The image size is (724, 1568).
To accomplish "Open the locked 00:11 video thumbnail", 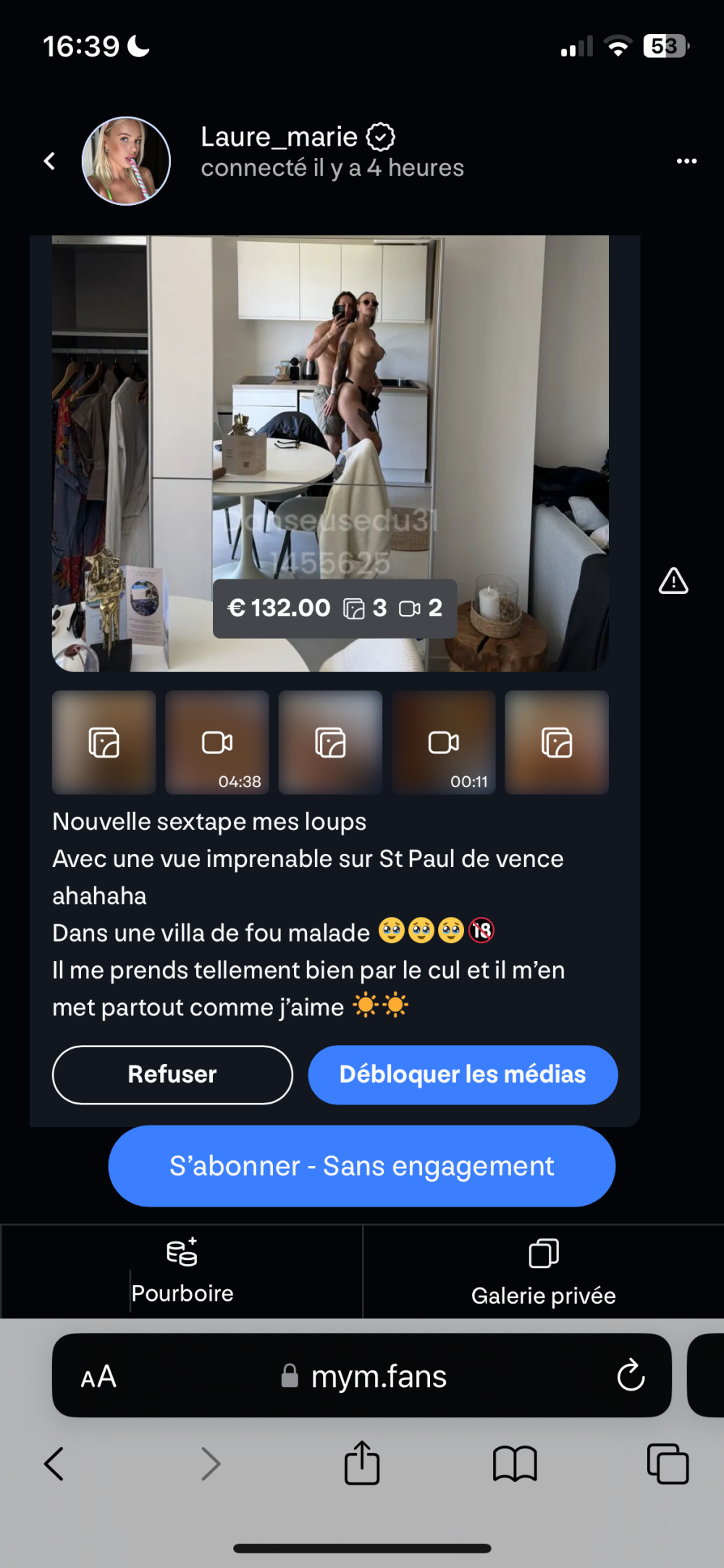I will pyautogui.click(x=444, y=742).
